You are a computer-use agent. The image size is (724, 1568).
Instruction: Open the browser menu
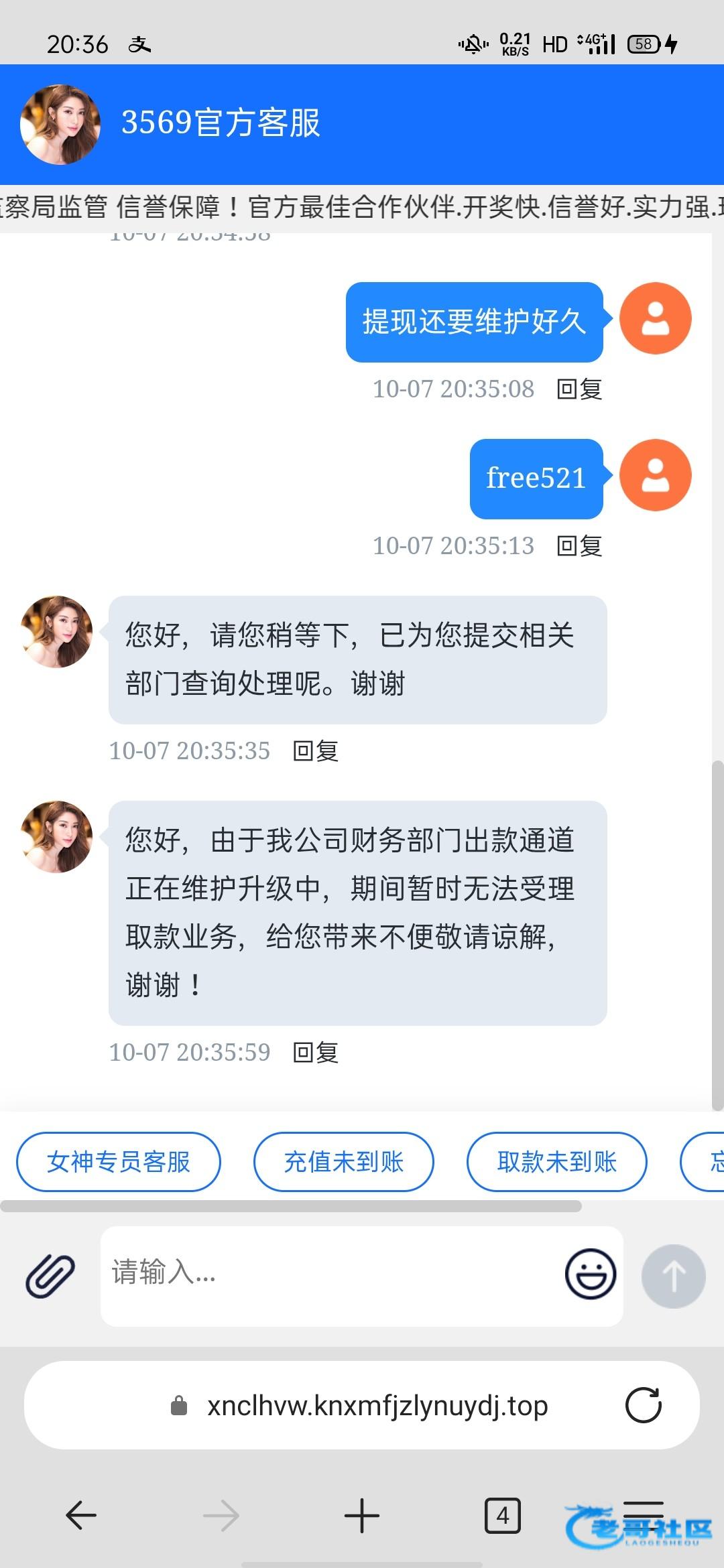click(644, 1514)
